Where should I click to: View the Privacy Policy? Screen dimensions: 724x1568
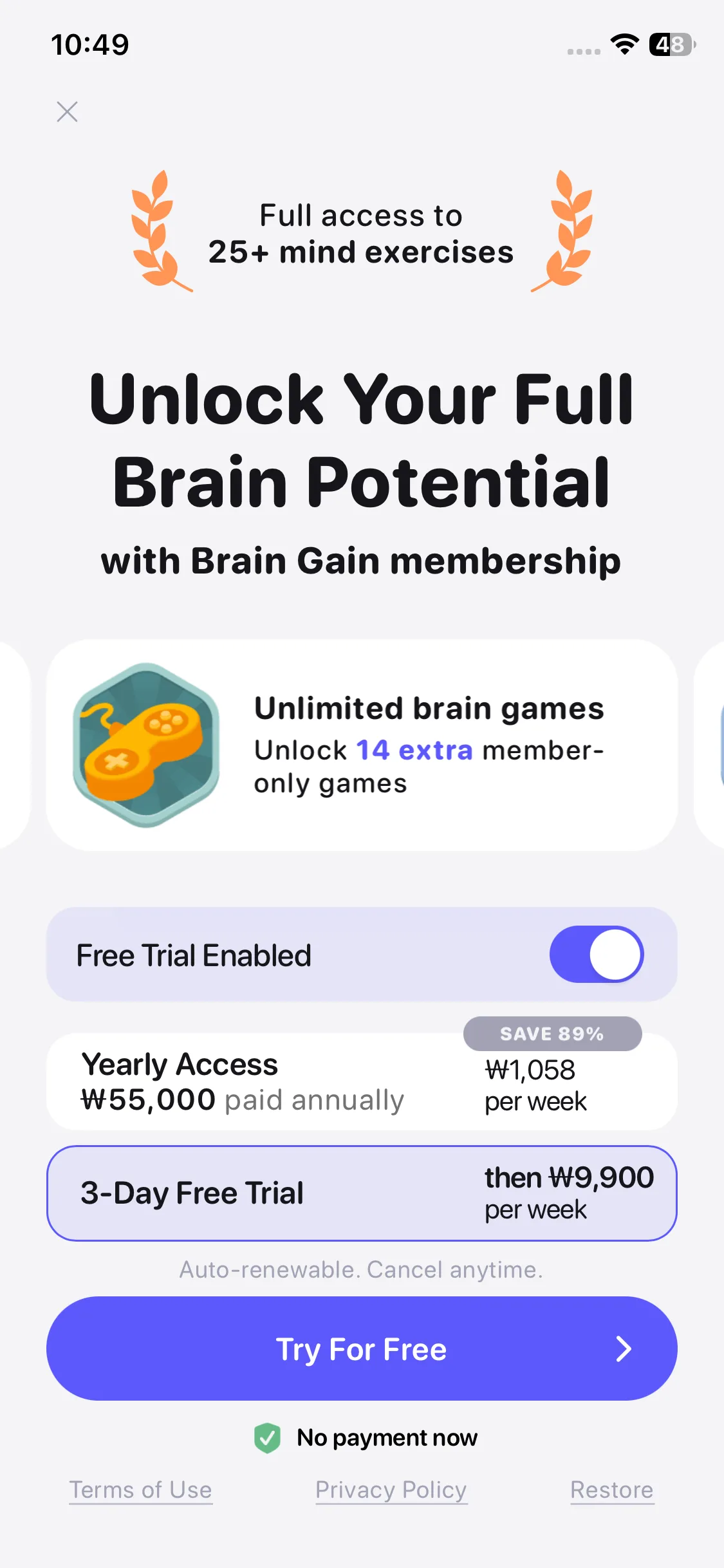click(x=391, y=1489)
